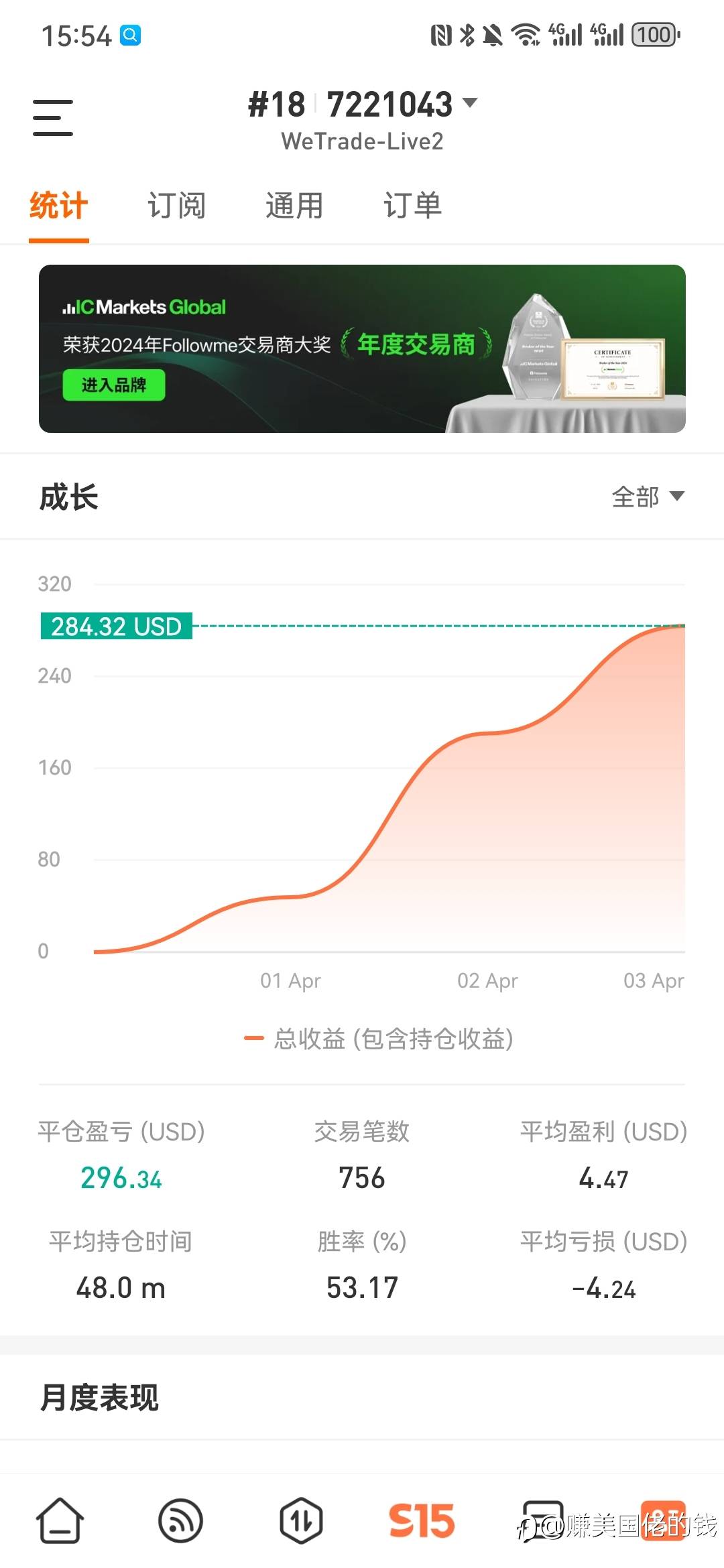
Task: Tap the 进入品牌 button on the banner
Action: coord(114,385)
